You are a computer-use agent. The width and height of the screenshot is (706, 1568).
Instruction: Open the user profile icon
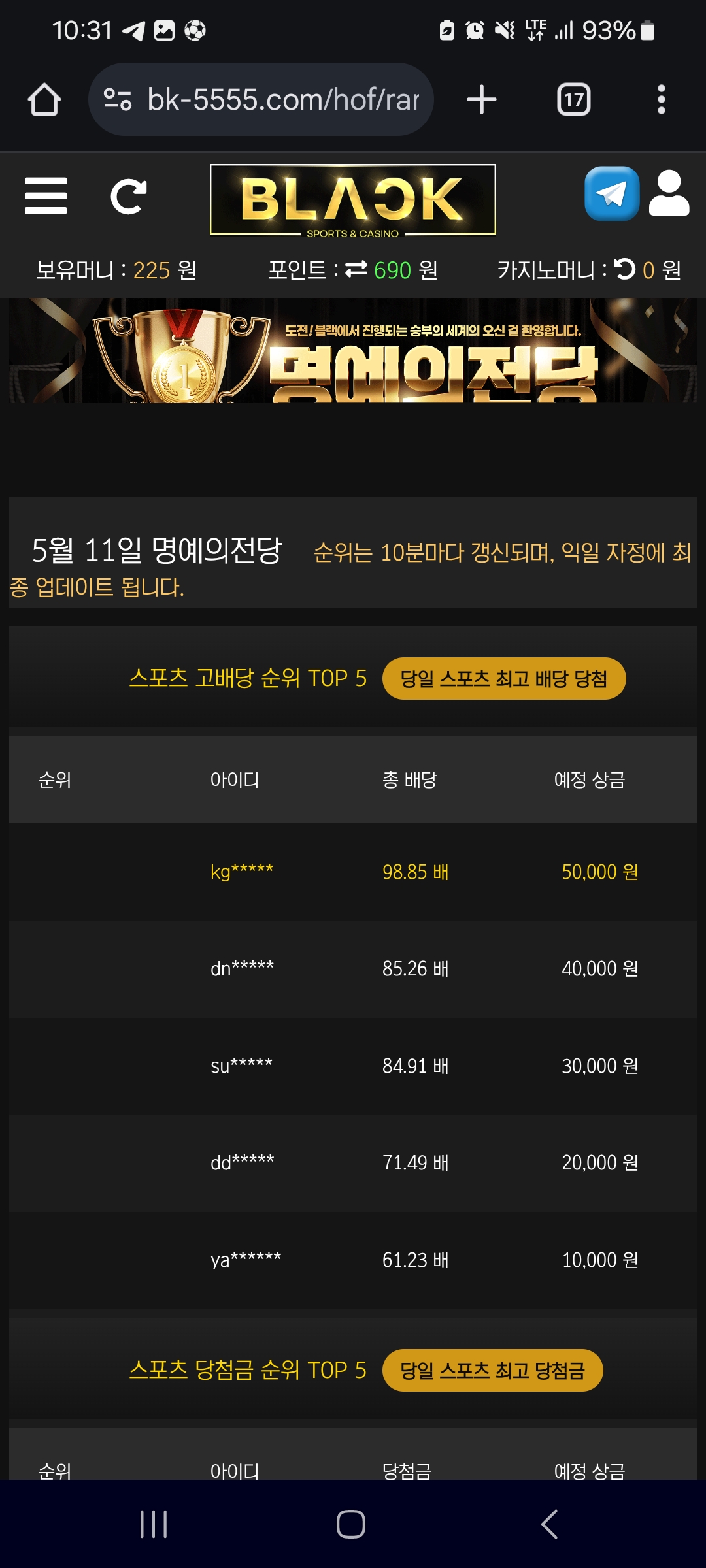tap(669, 193)
